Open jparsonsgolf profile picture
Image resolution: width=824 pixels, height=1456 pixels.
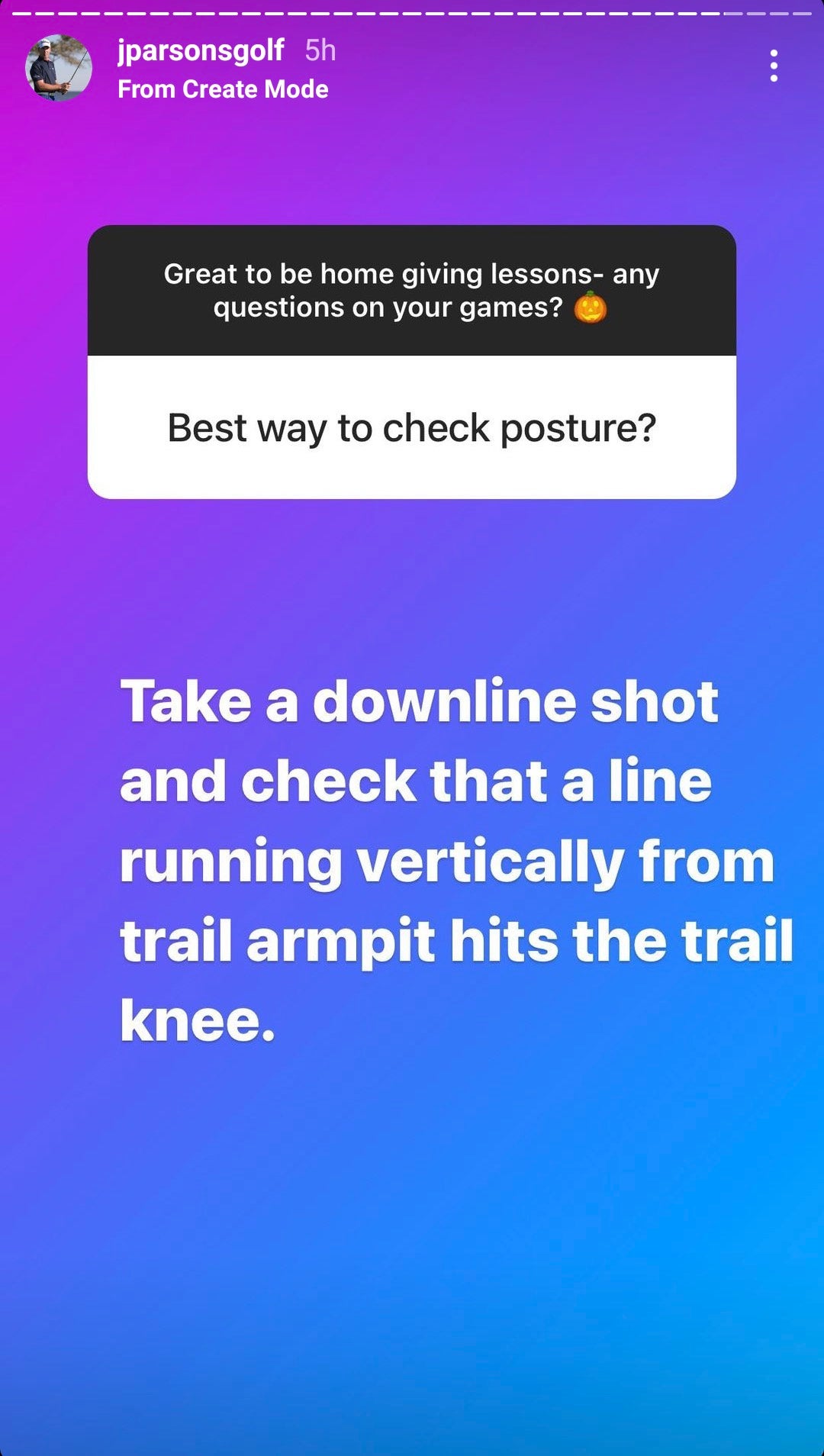pyautogui.click(x=59, y=68)
